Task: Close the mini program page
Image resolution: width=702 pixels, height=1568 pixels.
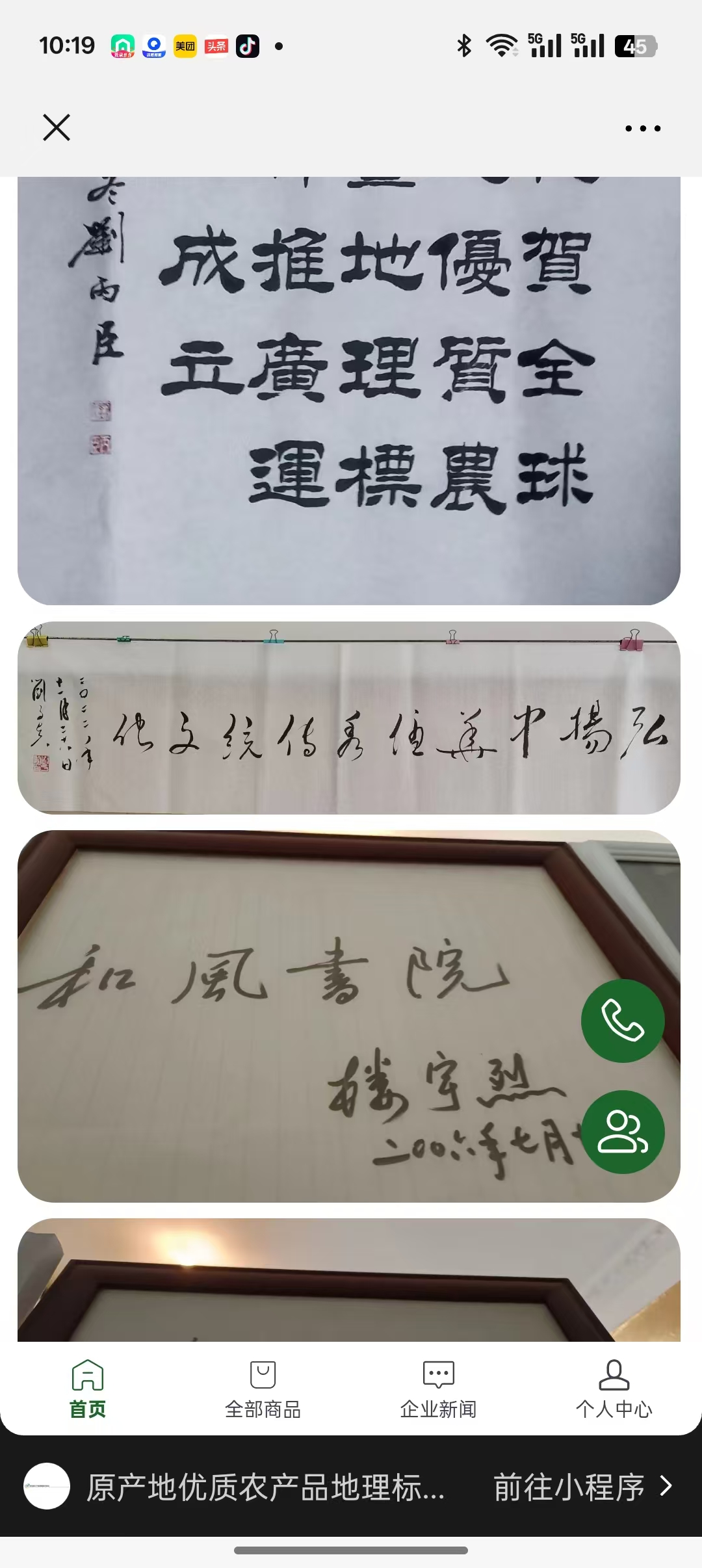Action: pyautogui.click(x=57, y=127)
